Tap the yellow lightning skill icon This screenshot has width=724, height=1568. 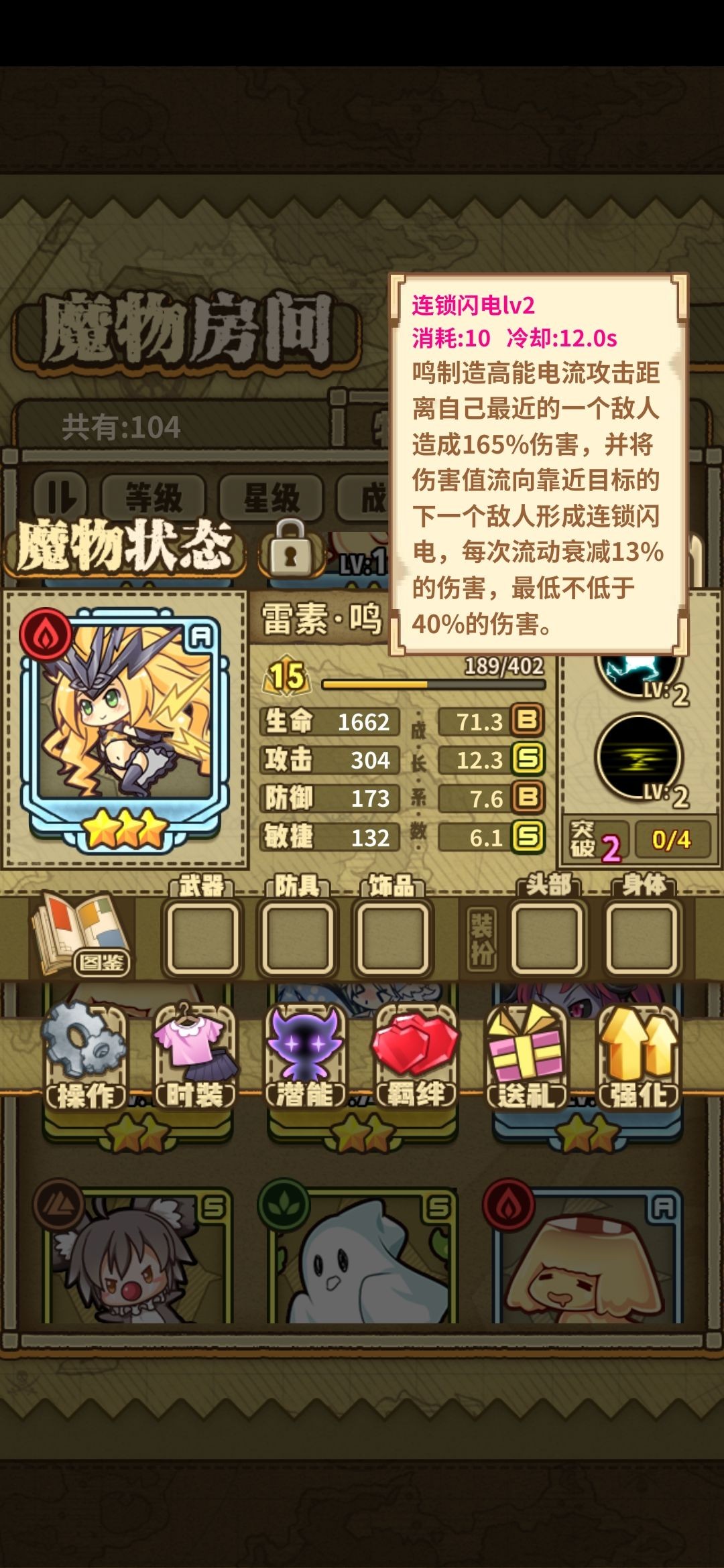click(x=639, y=757)
